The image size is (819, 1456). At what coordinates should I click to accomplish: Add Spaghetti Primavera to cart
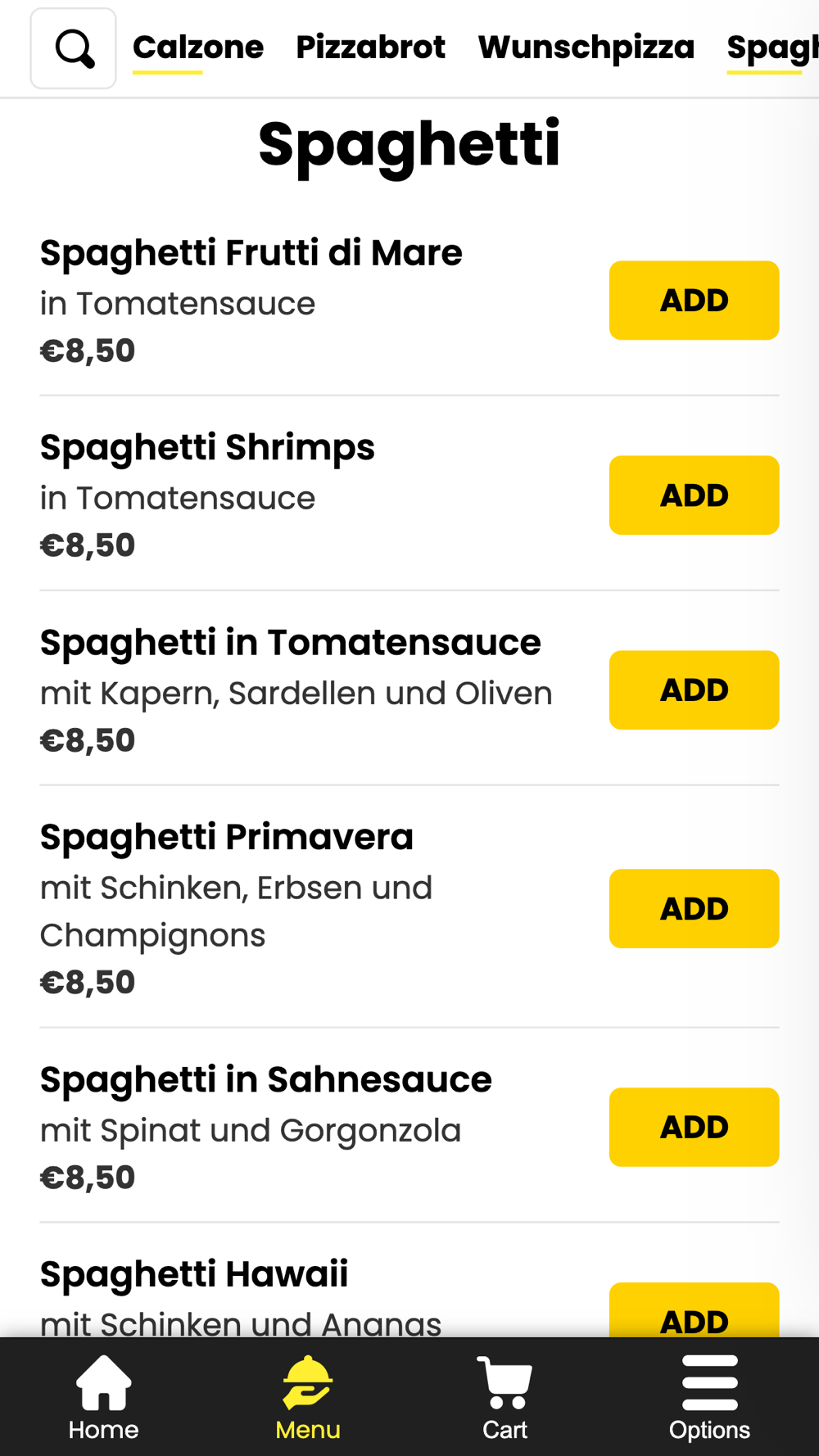[x=694, y=909]
